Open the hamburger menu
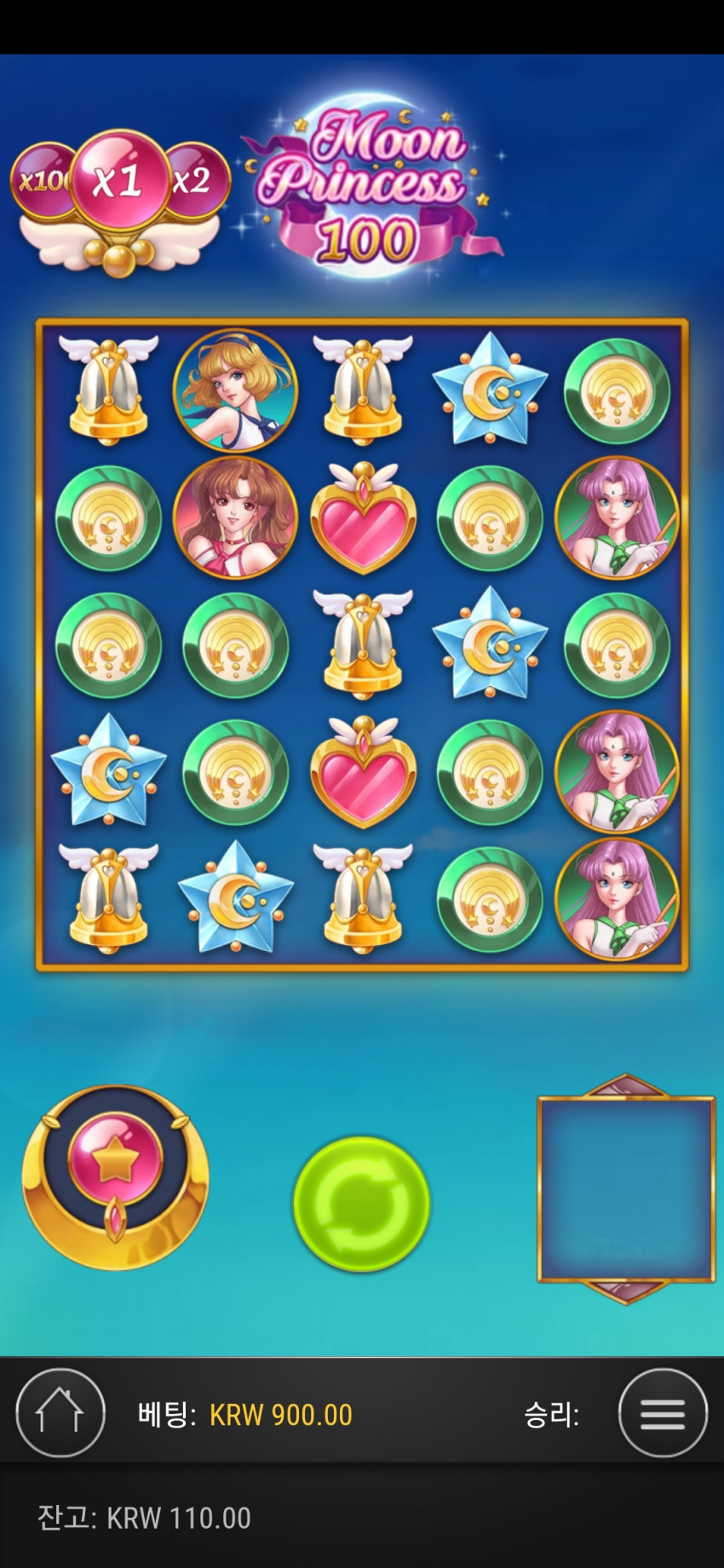The width and height of the screenshot is (724, 1568). pos(663,1414)
